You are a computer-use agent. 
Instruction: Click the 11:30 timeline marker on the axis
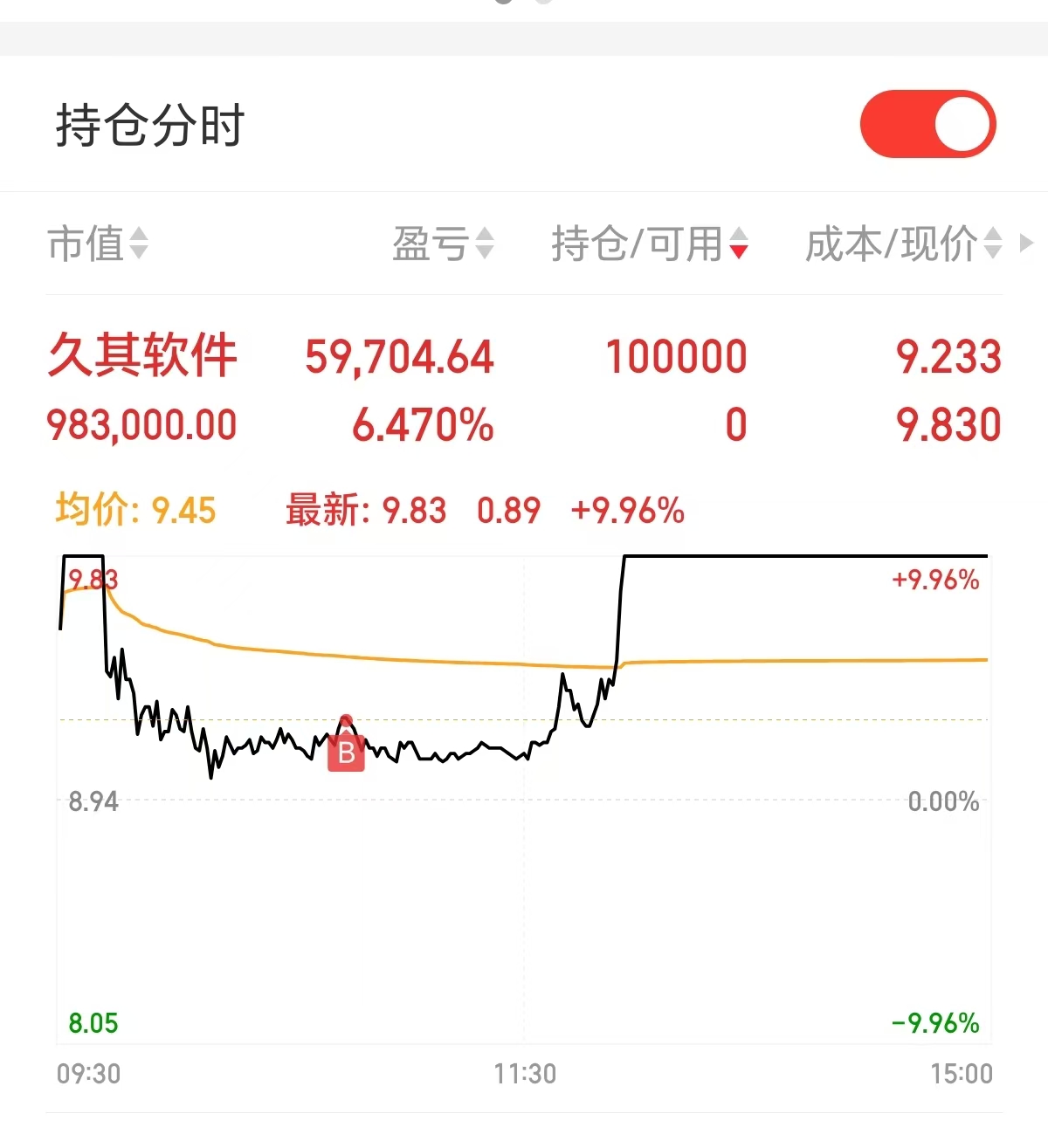click(x=524, y=1075)
